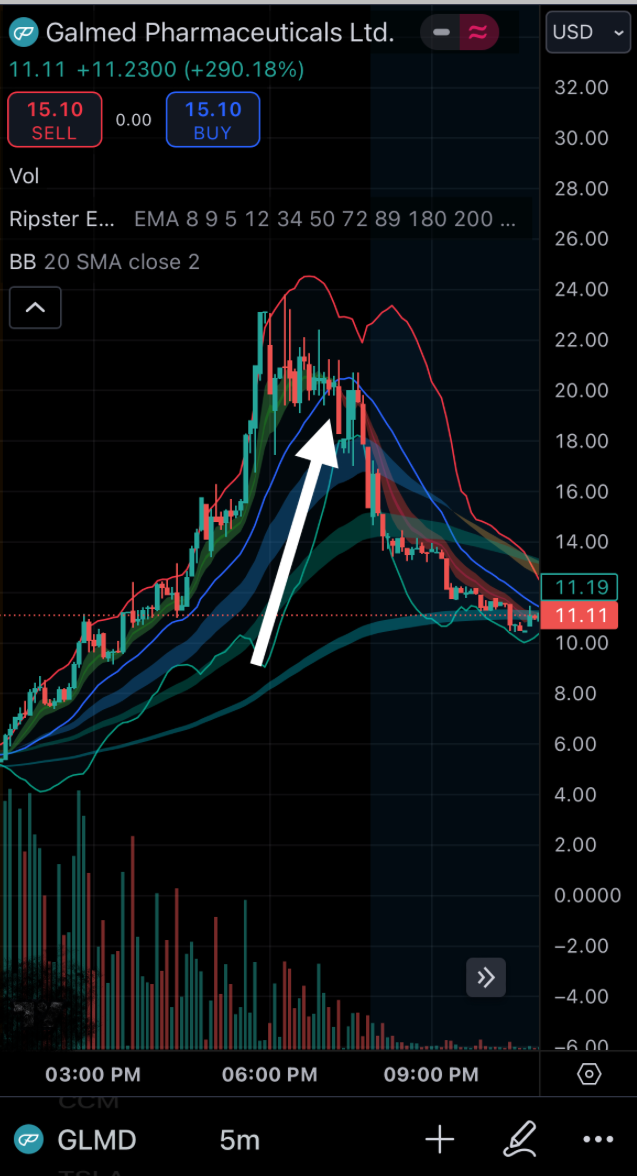
Task: Tap the 15.10 BUY button
Action: (212, 120)
